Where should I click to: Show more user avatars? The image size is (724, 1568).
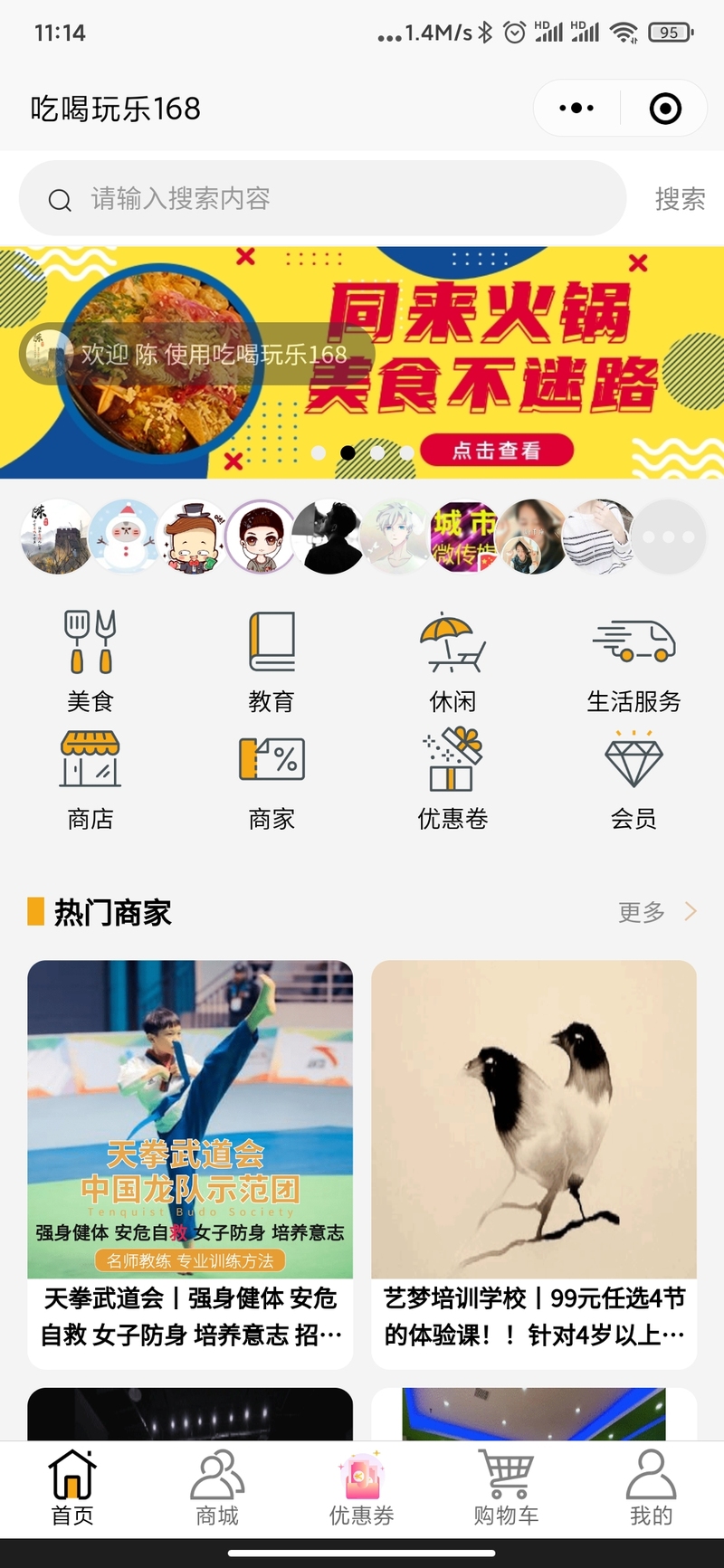pyautogui.click(x=668, y=537)
